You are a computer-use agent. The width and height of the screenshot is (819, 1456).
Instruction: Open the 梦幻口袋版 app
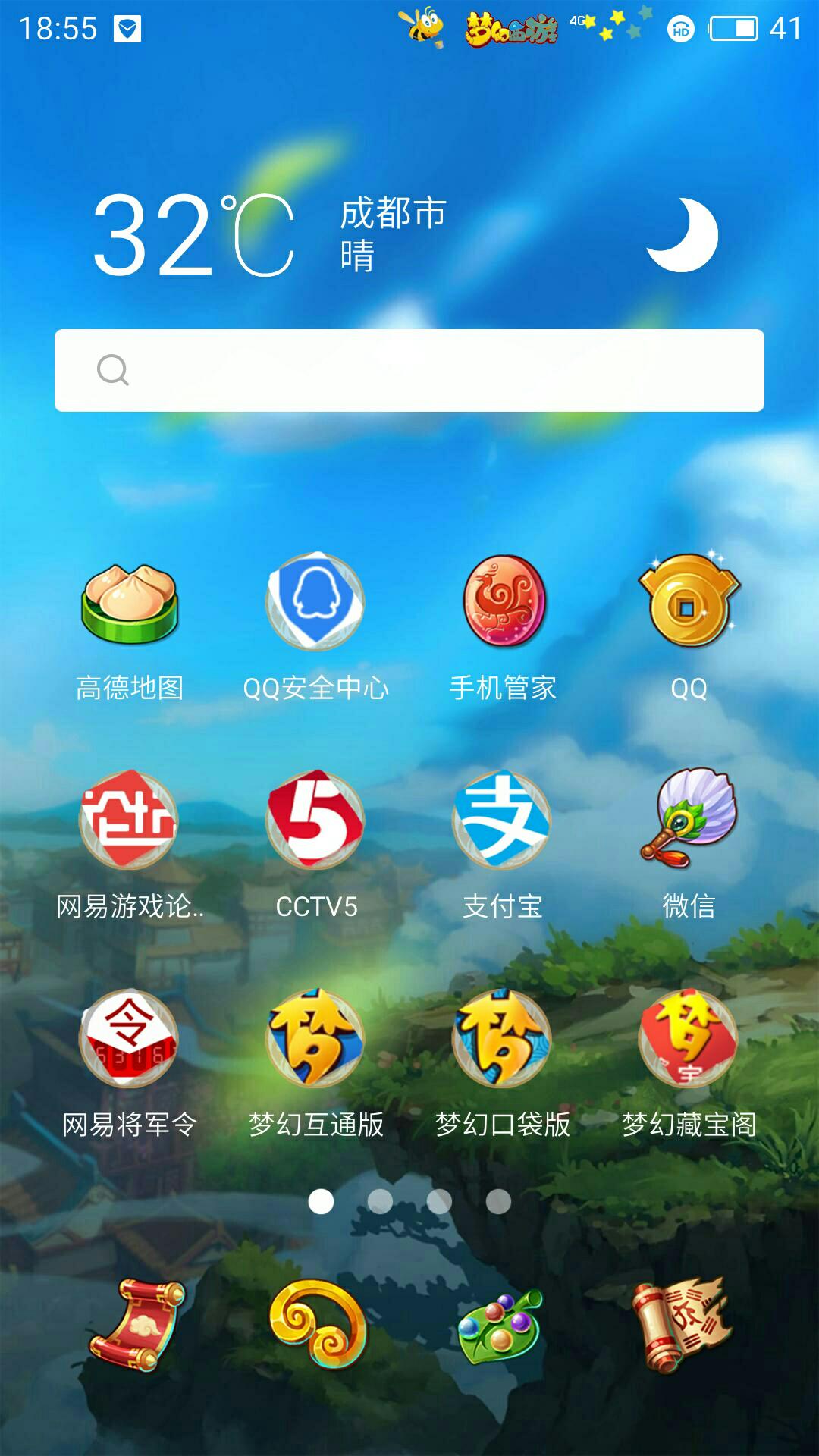pos(501,1039)
